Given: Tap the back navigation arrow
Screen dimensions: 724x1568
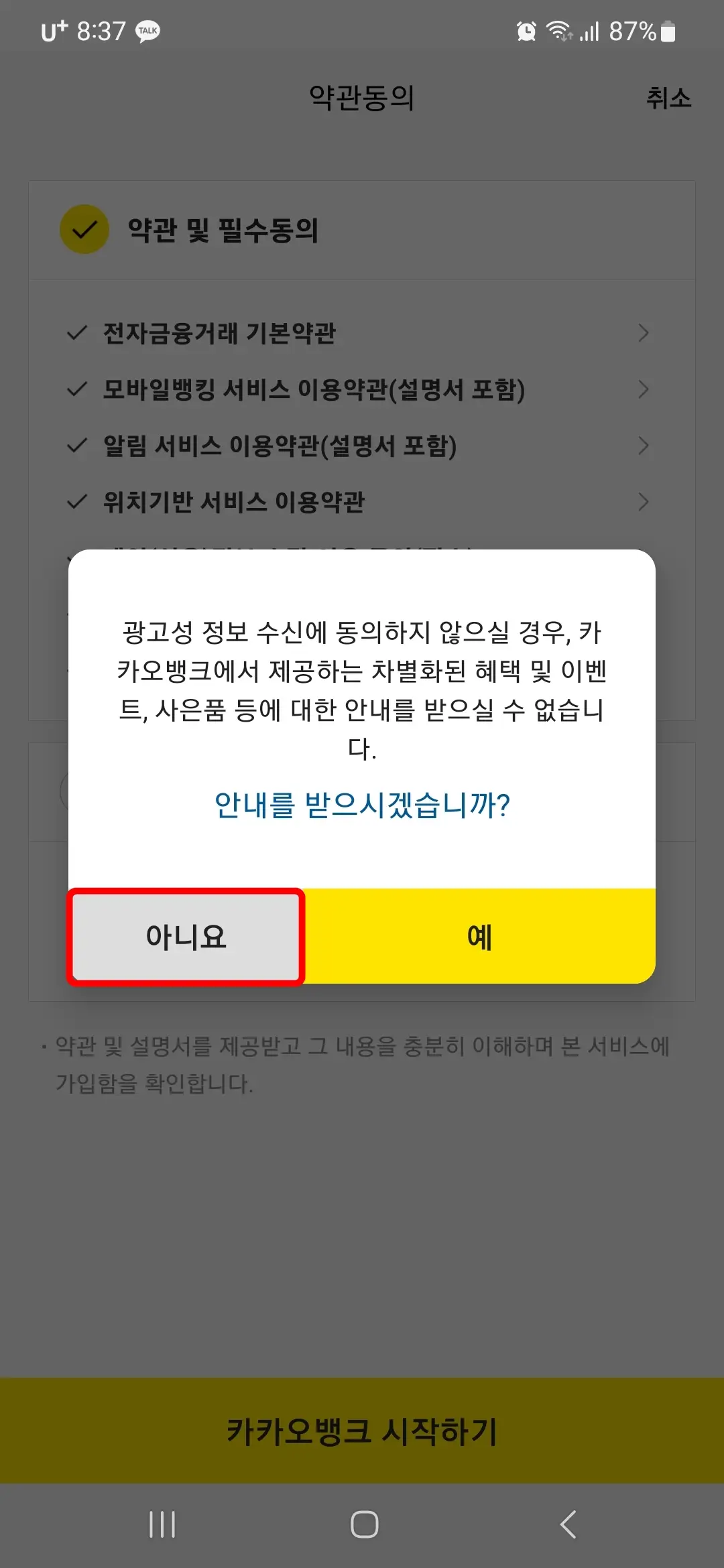Looking at the screenshot, I should tap(566, 1525).
